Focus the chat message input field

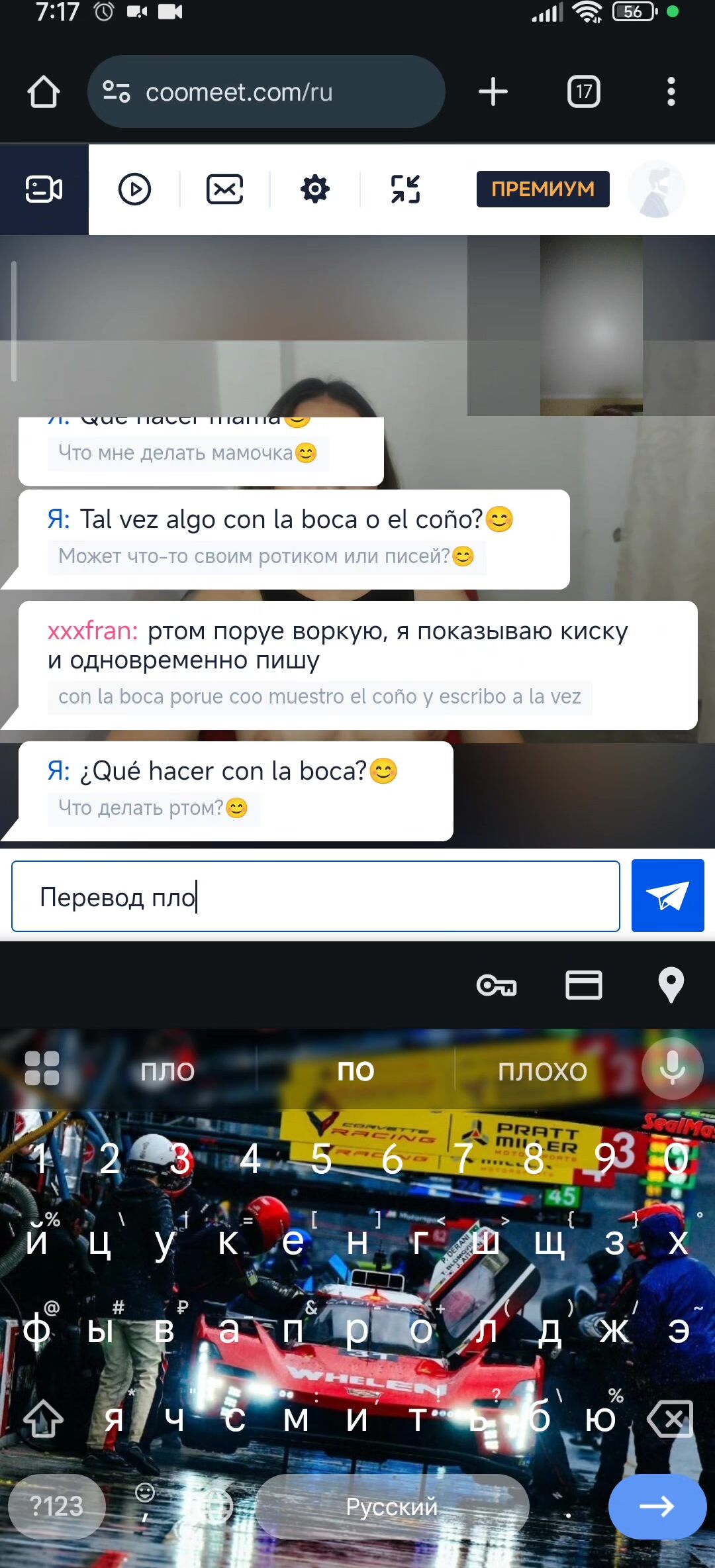[316, 896]
